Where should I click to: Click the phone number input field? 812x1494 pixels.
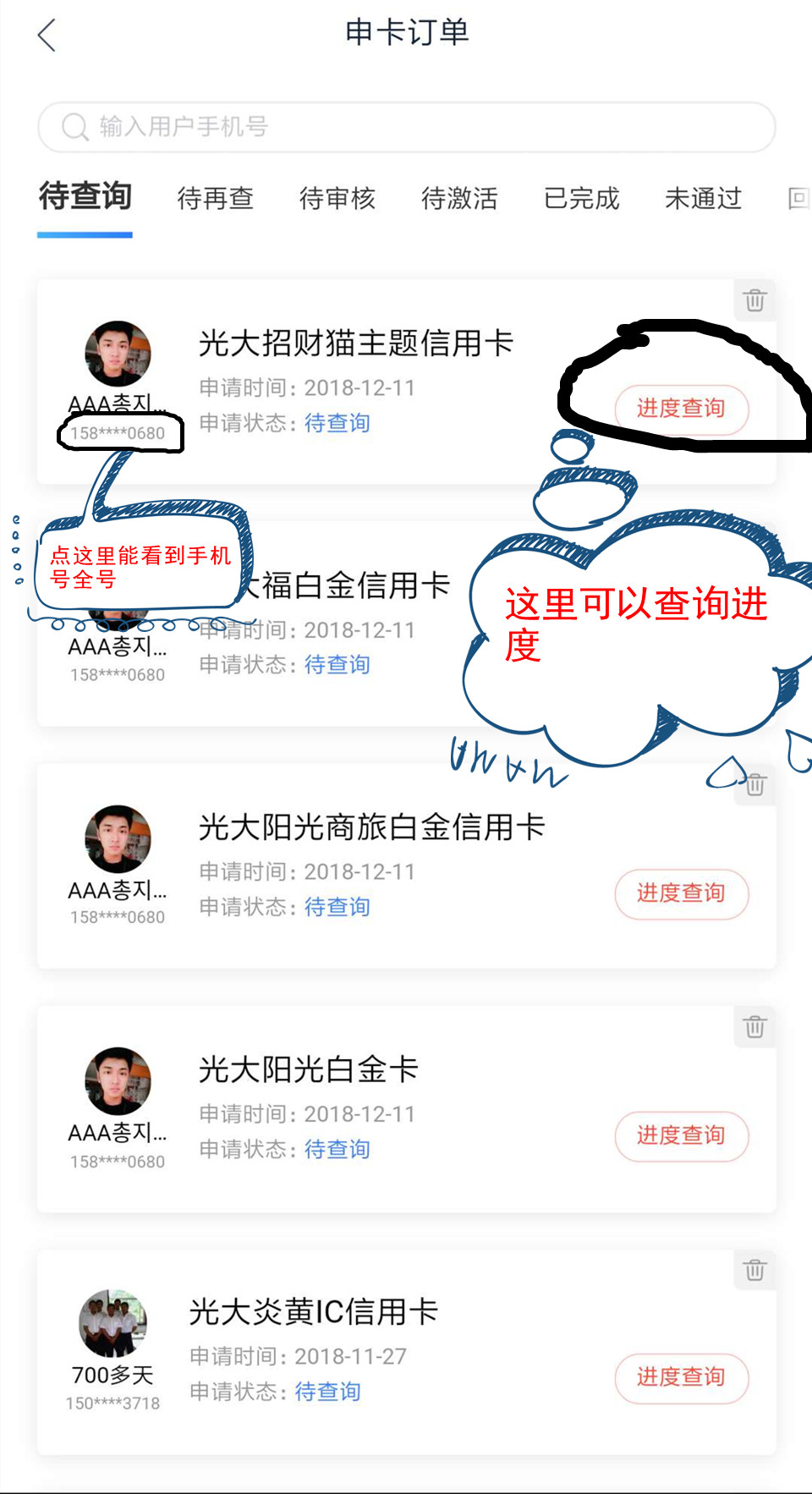406,127
